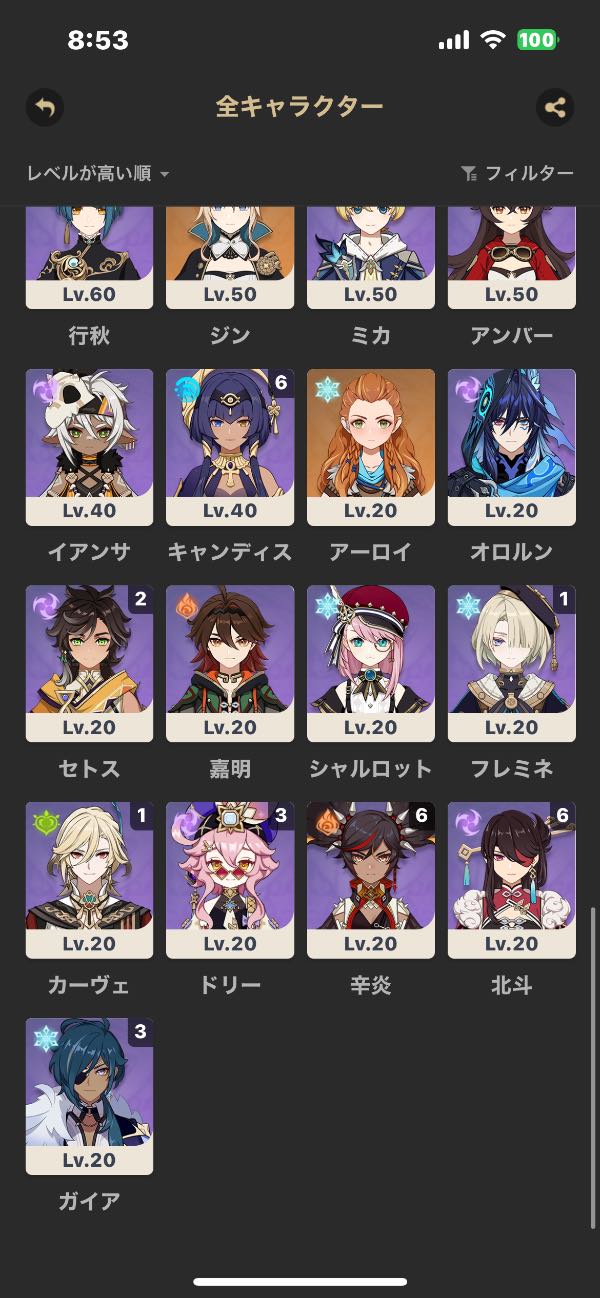Open the 行秋 character card
600x1298 pixels.
(x=89, y=258)
